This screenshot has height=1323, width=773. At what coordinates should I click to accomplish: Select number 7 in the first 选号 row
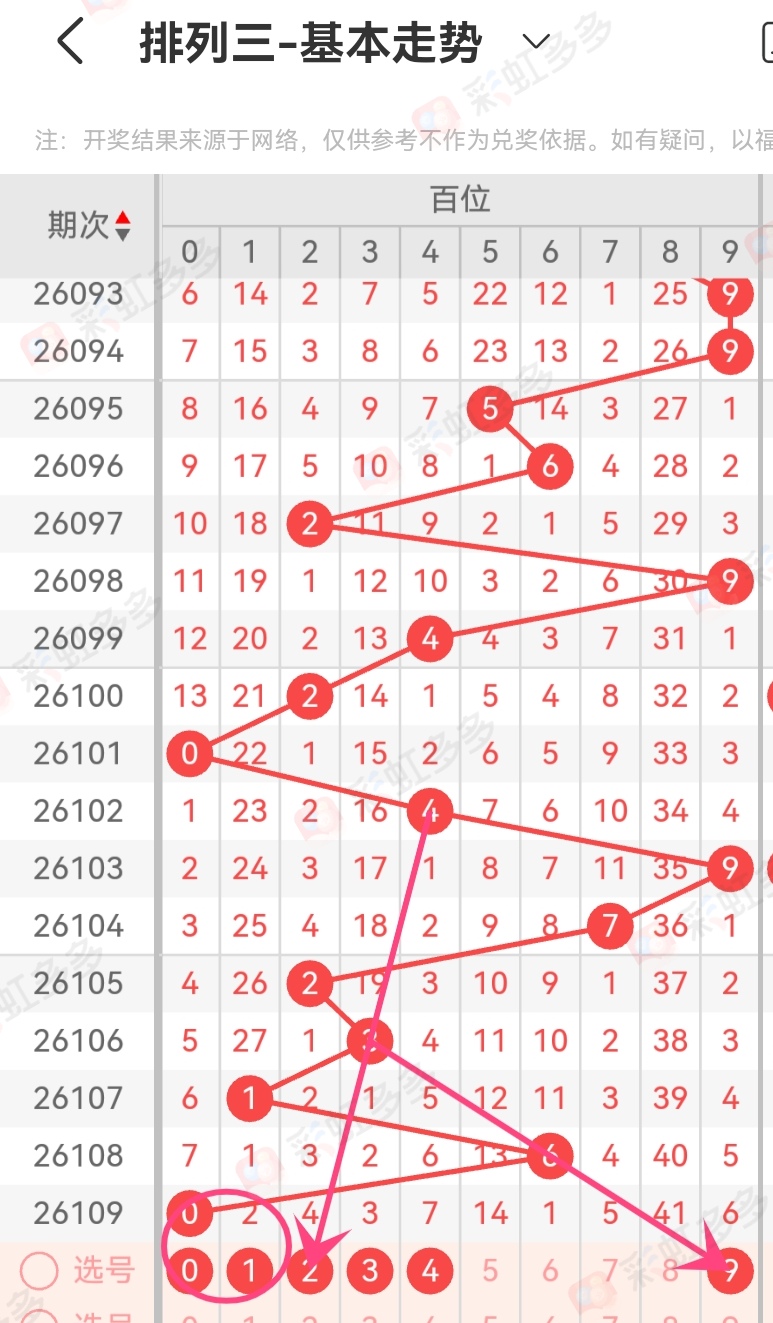pos(610,1272)
